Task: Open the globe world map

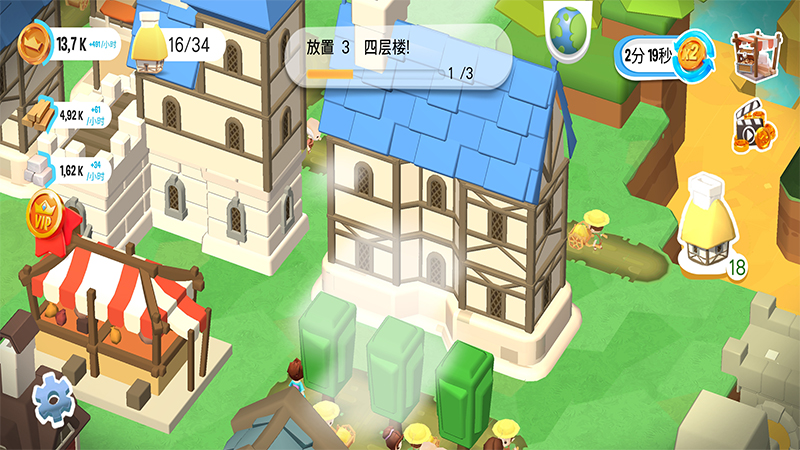Action: (568, 28)
